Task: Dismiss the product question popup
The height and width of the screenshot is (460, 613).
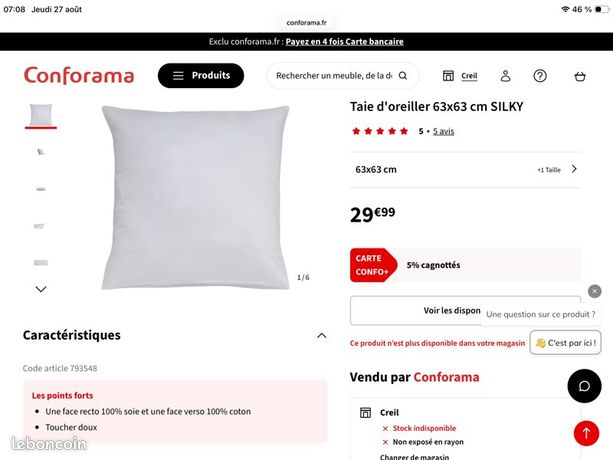Action: [x=594, y=291]
